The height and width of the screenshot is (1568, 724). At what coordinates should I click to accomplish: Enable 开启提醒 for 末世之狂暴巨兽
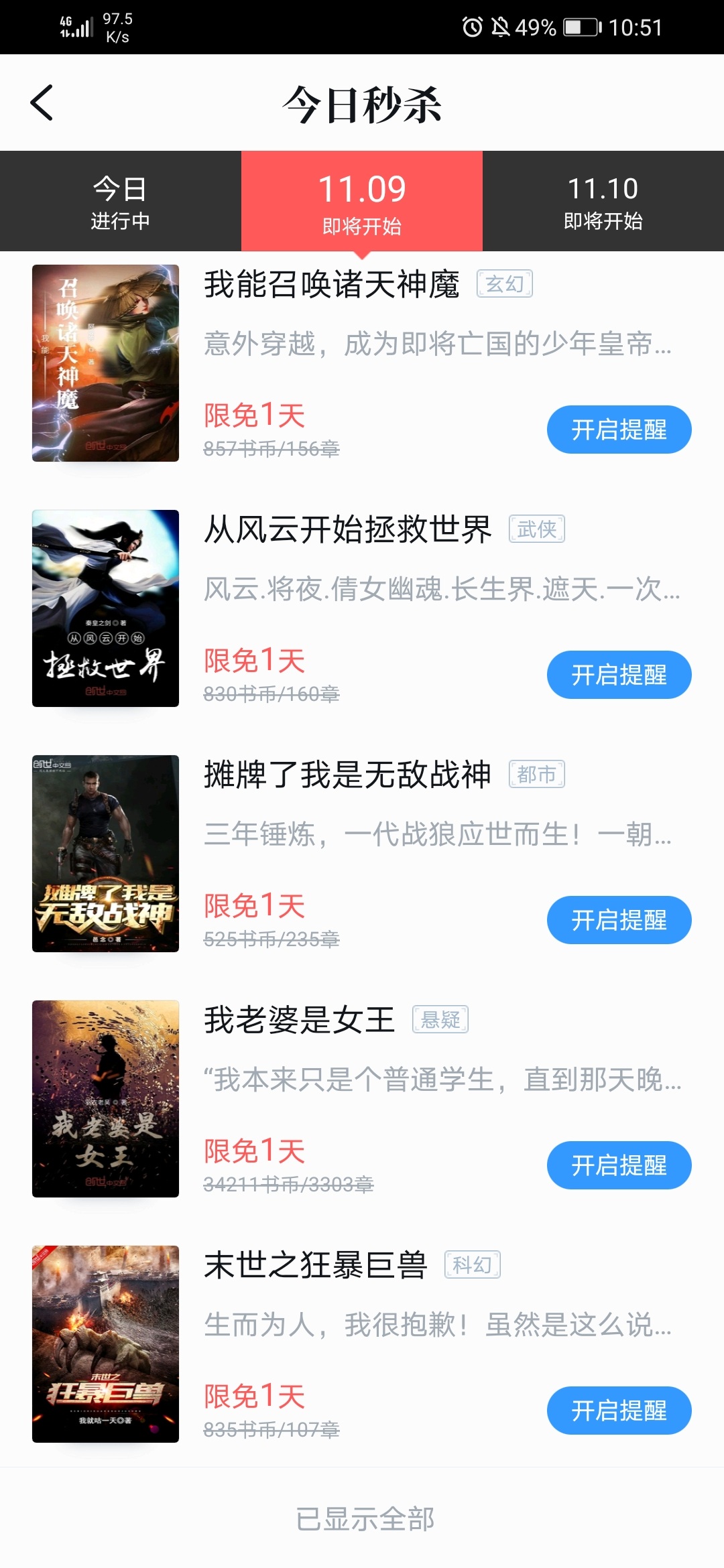619,1411
